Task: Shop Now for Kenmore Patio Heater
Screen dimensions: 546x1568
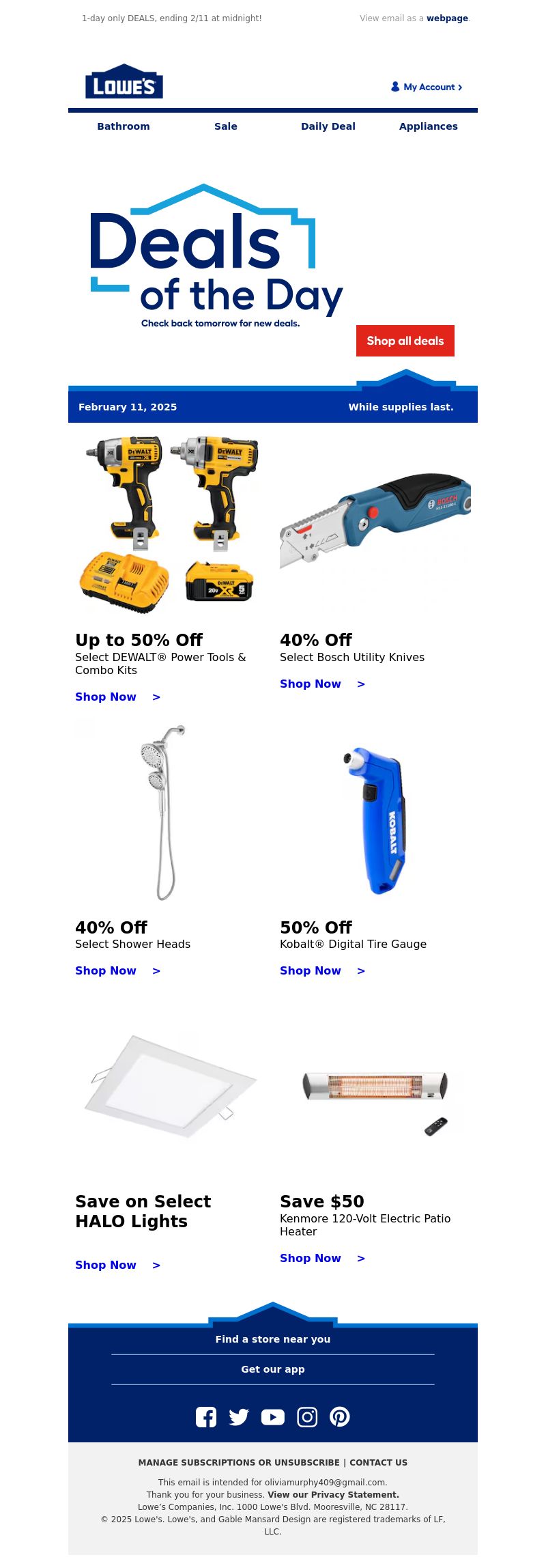Action: pyautogui.click(x=322, y=1258)
